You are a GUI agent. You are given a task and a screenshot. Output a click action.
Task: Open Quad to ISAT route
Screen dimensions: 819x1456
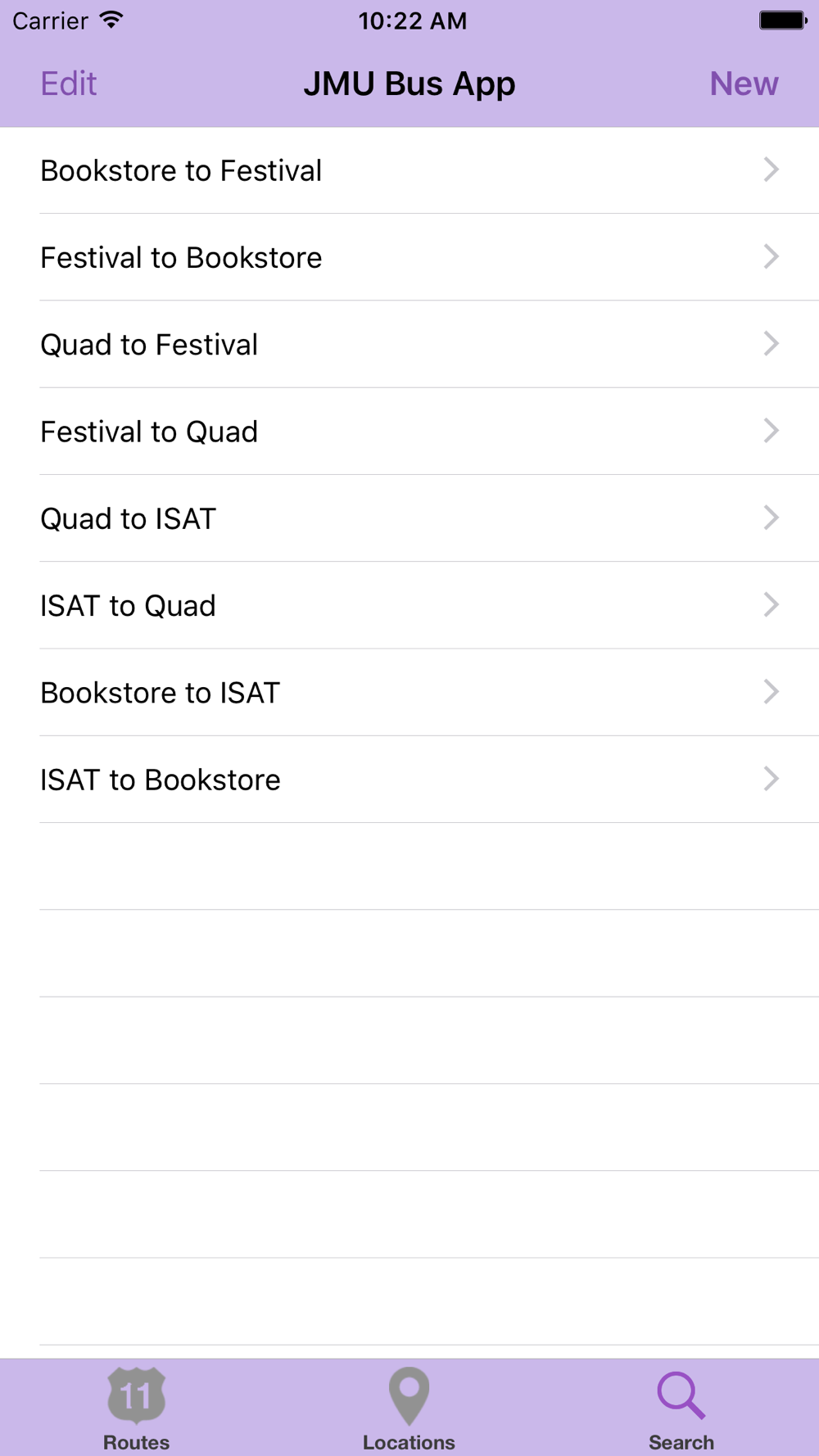[409, 518]
